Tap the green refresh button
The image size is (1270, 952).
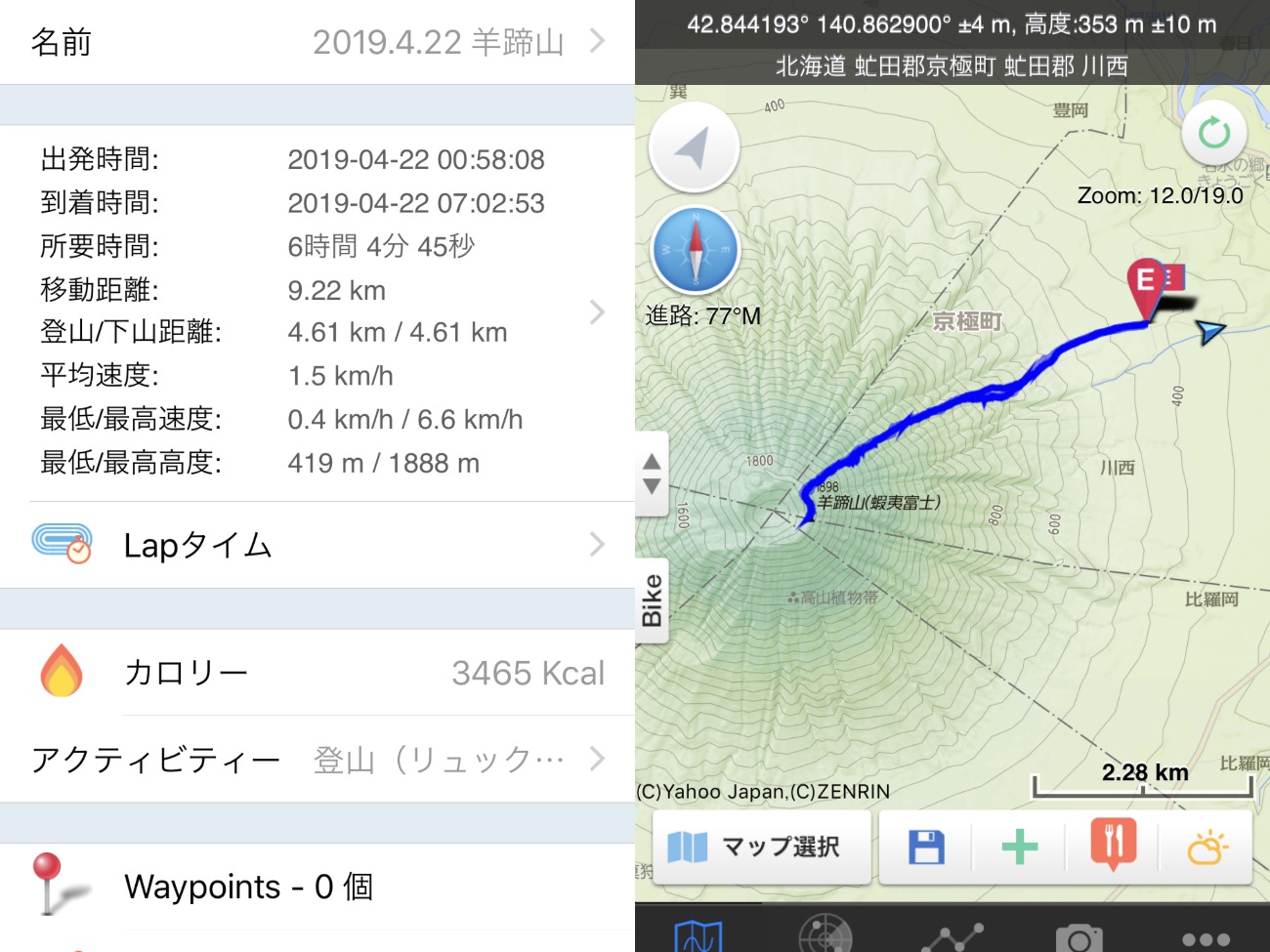1213,133
